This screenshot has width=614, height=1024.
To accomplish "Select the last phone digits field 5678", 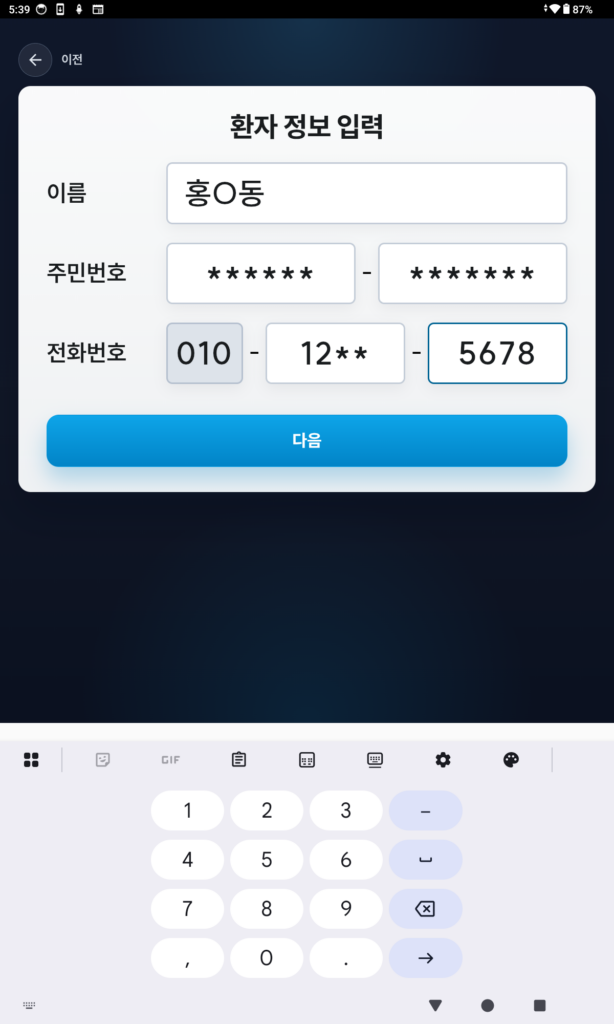I will coord(497,353).
